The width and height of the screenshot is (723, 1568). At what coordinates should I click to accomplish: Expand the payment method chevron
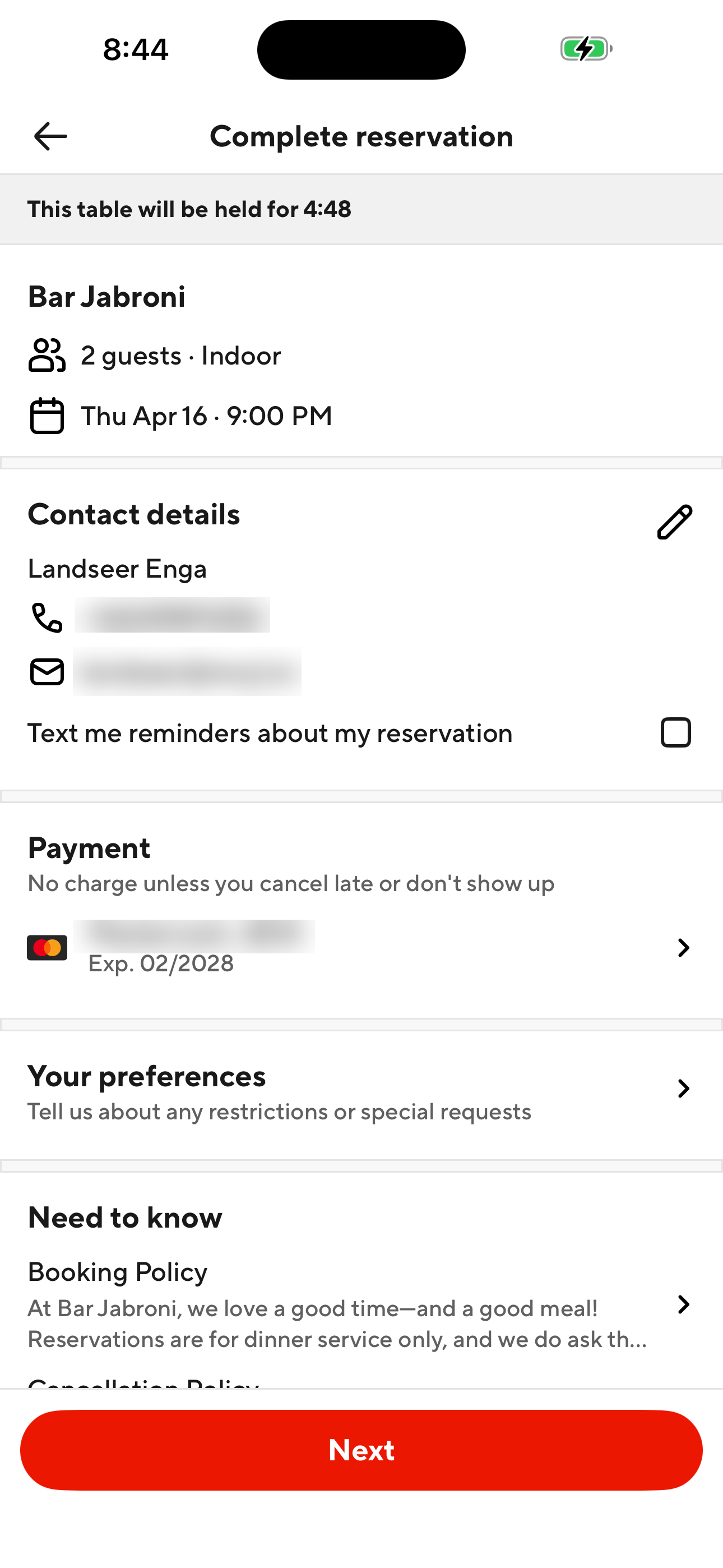(x=682, y=947)
